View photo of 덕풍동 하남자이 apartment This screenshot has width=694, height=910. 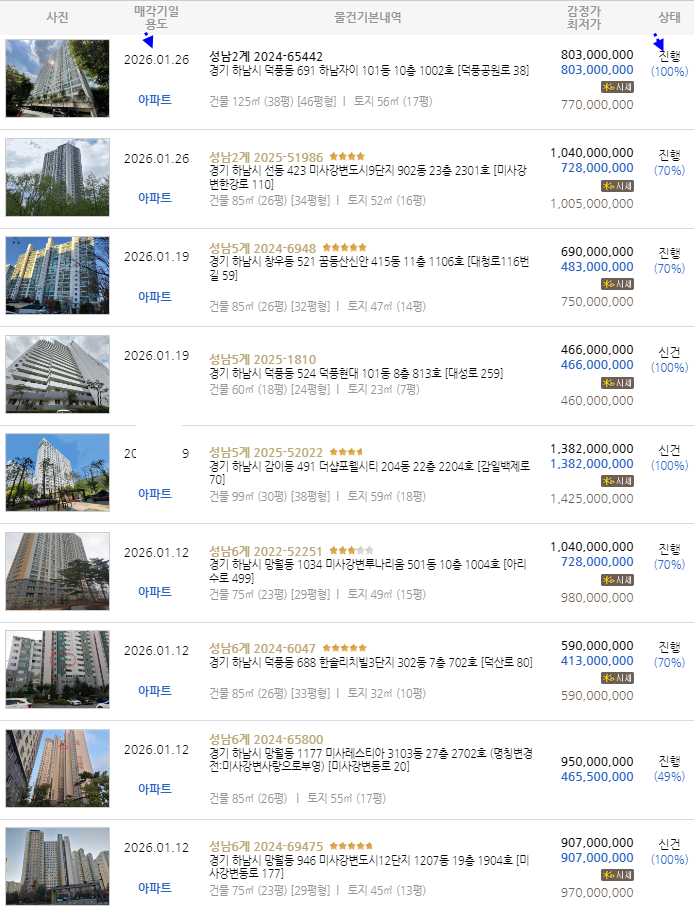coord(57,78)
